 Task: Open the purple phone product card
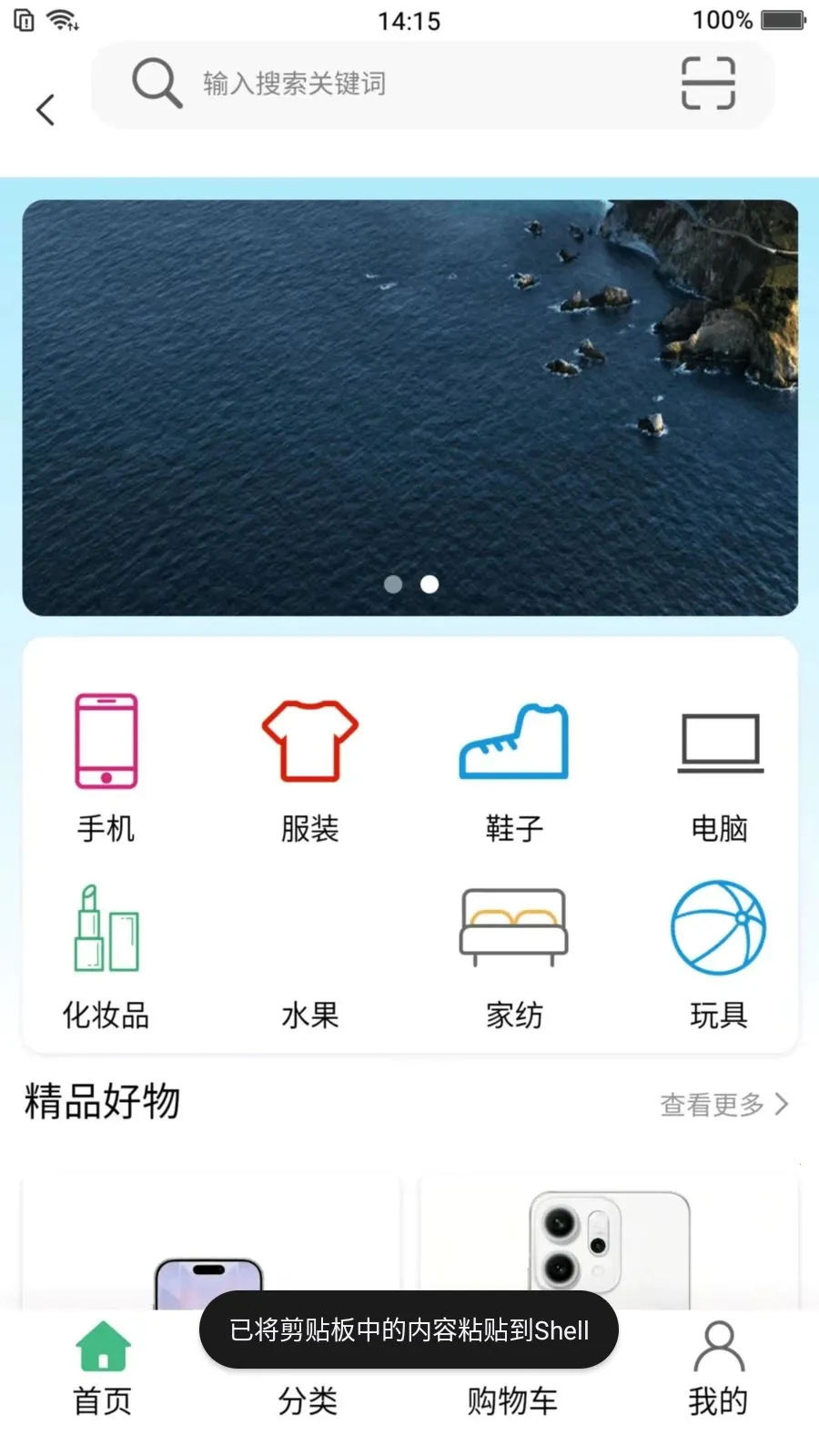tap(210, 1242)
